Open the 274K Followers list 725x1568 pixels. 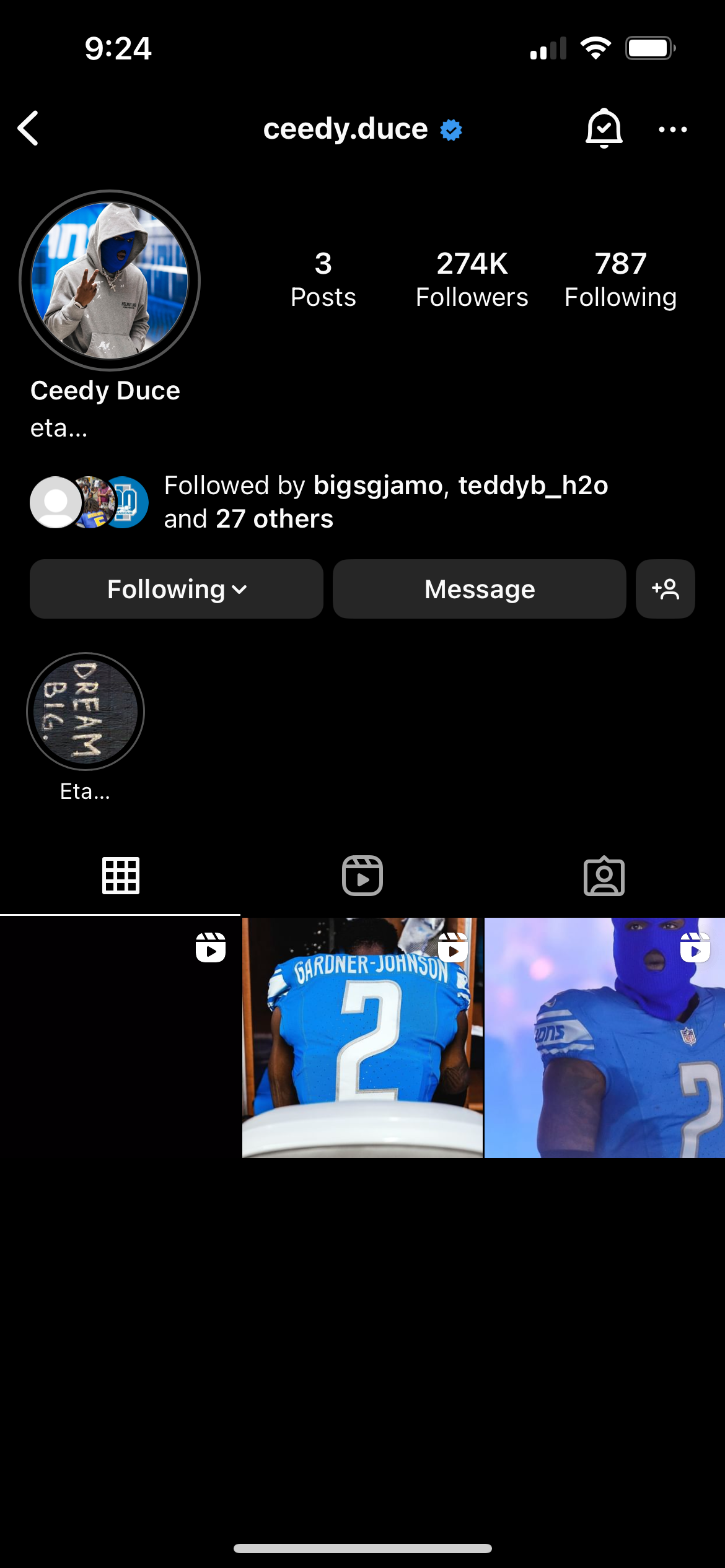coord(472,280)
